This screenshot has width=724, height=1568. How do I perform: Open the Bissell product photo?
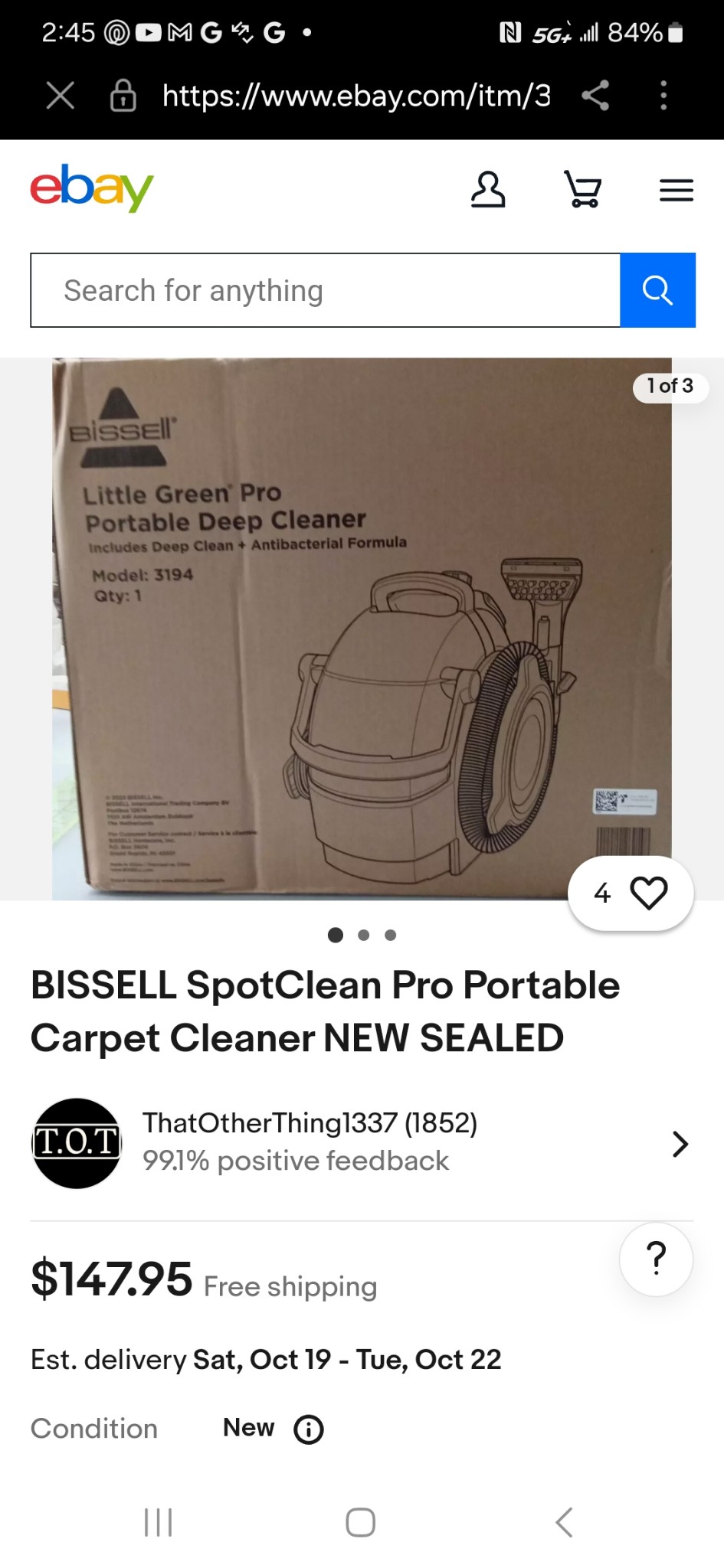point(362,628)
